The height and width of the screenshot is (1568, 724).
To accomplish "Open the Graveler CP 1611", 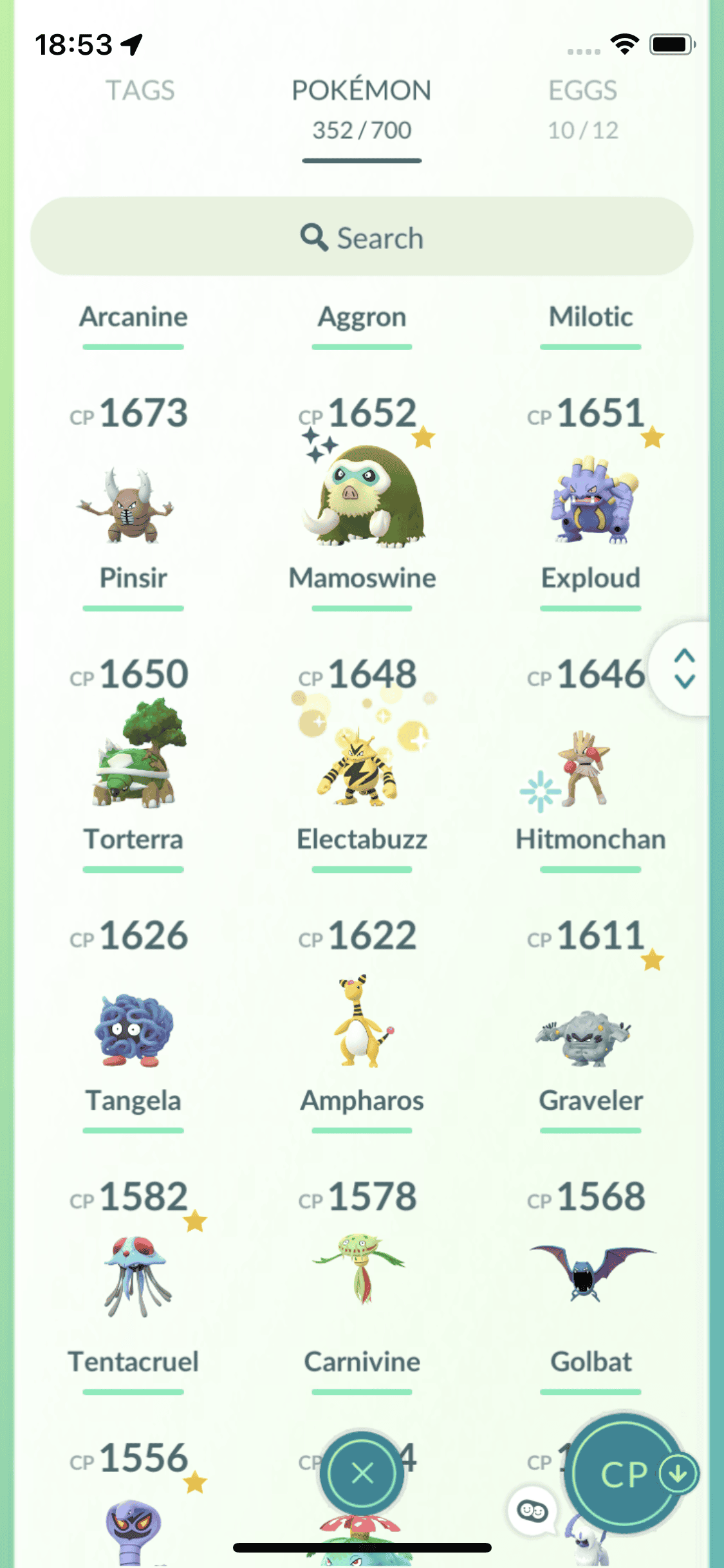I will point(590,1030).
